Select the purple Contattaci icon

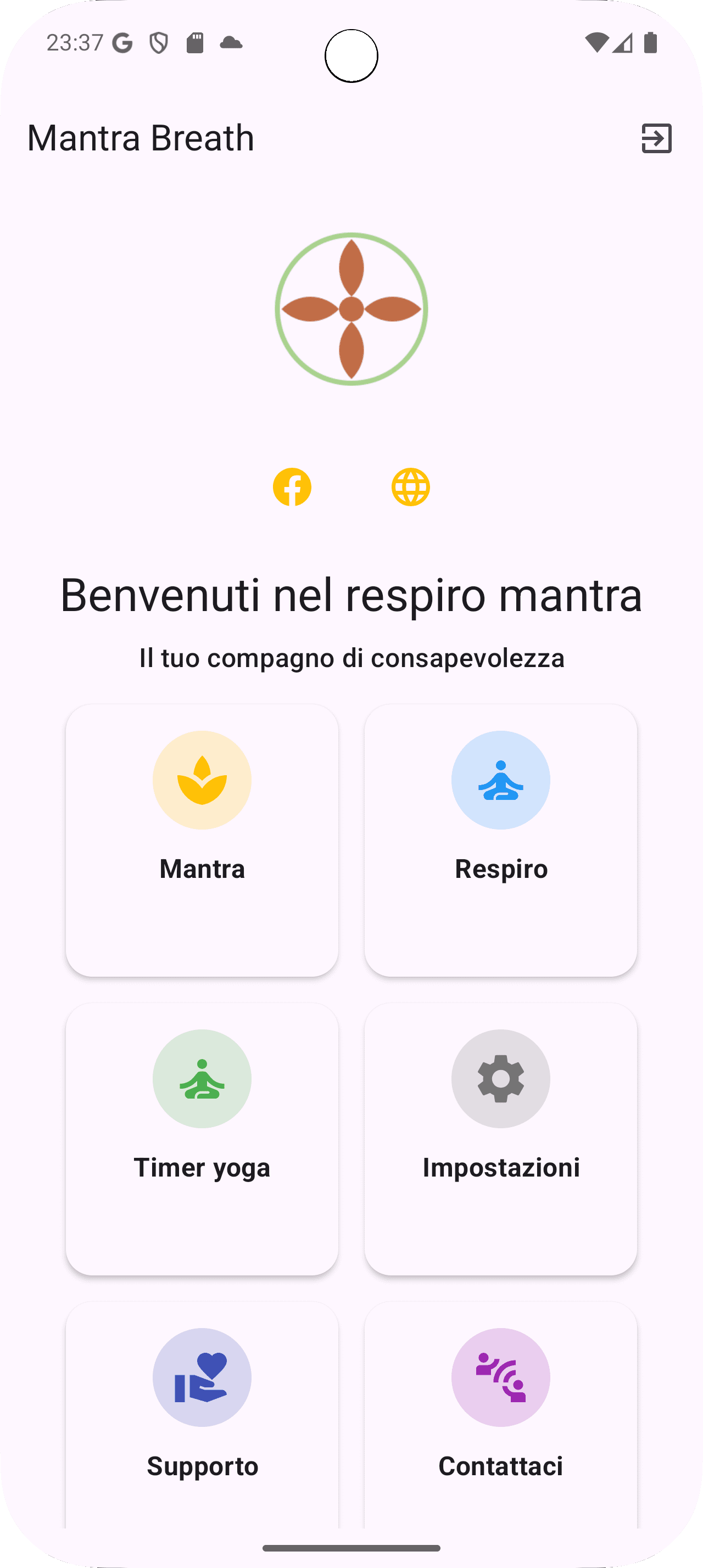(500, 1377)
